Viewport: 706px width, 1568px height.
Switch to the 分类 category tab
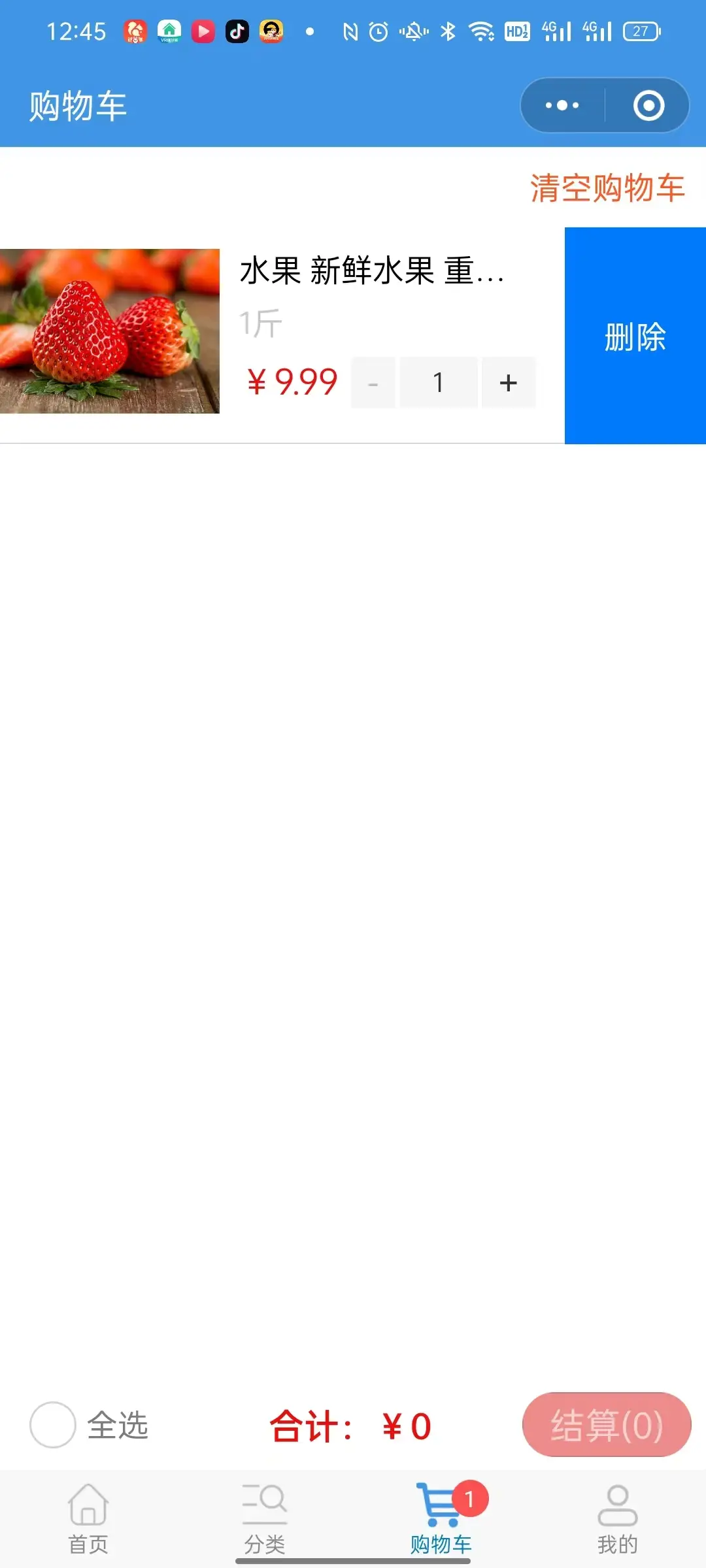pyautogui.click(x=265, y=1518)
